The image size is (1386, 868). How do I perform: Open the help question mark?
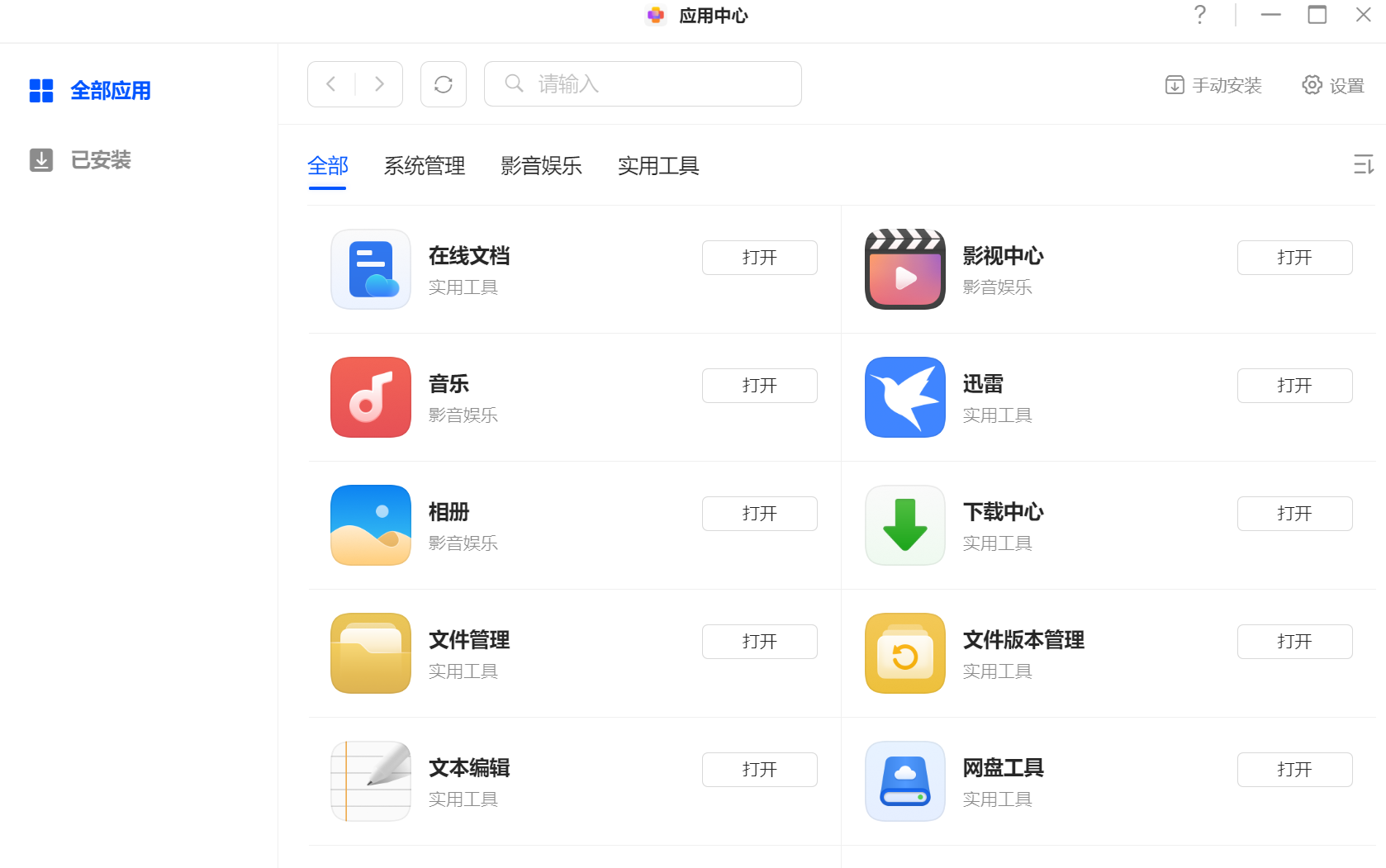click(1200, 15)
